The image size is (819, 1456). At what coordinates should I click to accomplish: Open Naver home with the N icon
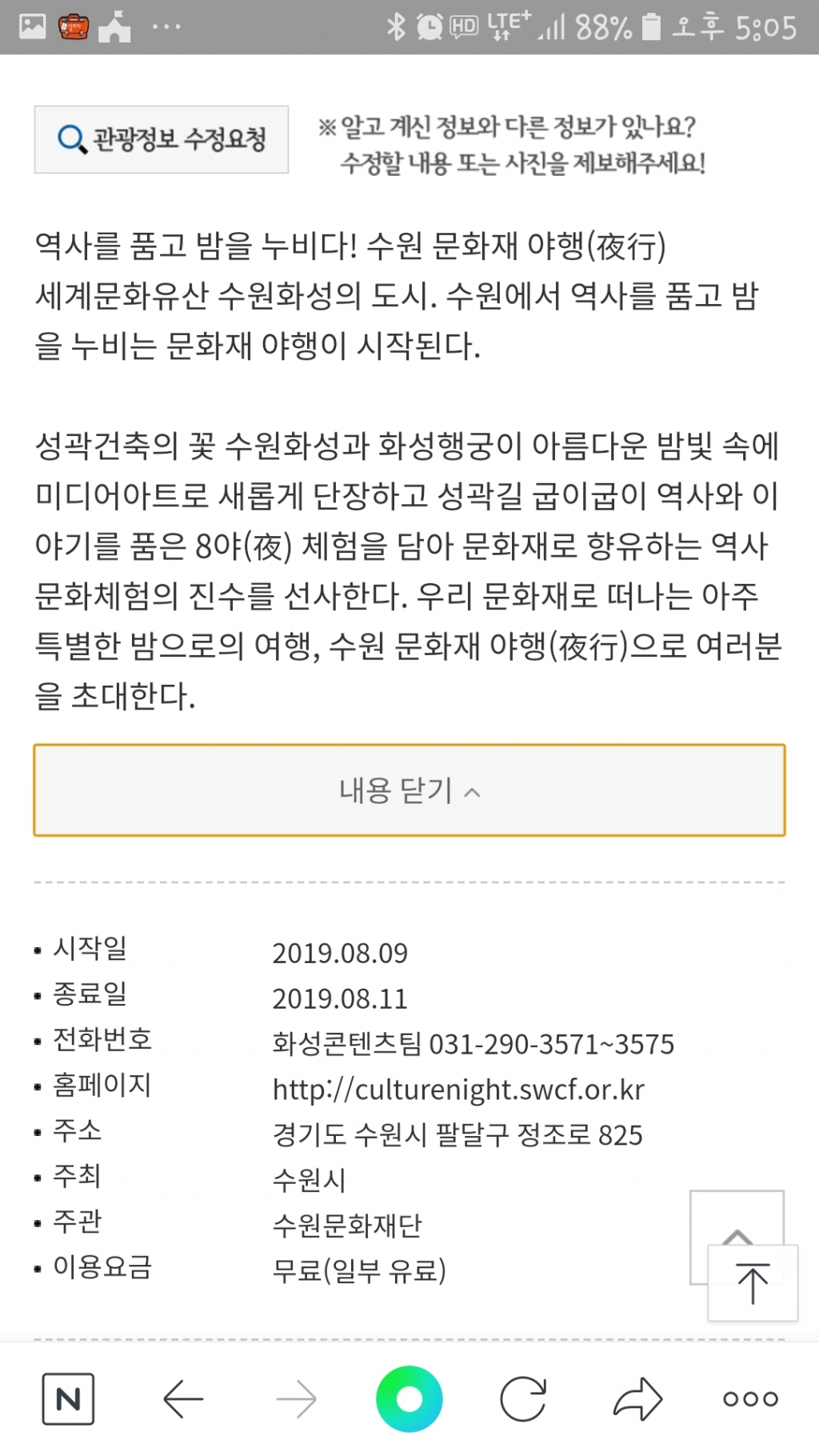point(68,1399)
